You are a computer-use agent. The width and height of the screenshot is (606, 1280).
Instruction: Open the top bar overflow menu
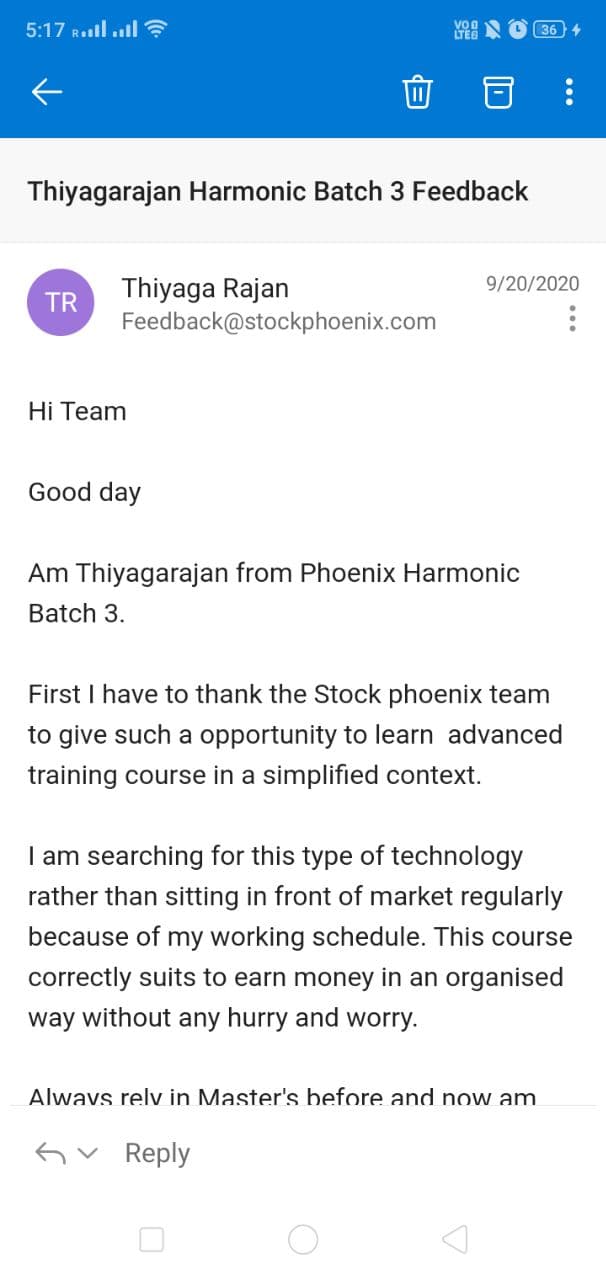click(x=569, y=93)
